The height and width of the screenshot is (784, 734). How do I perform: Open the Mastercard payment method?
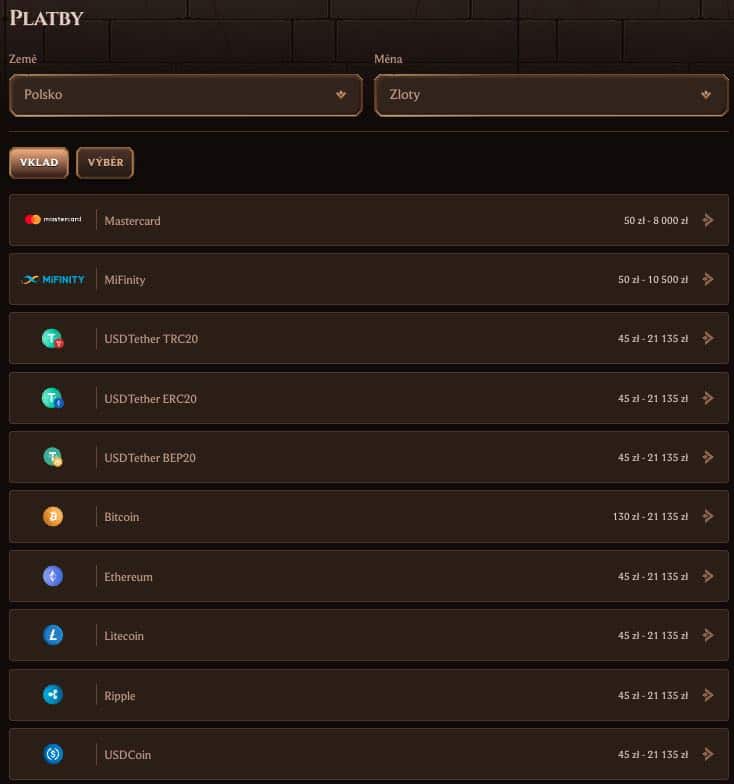click(x=368, y=220)
